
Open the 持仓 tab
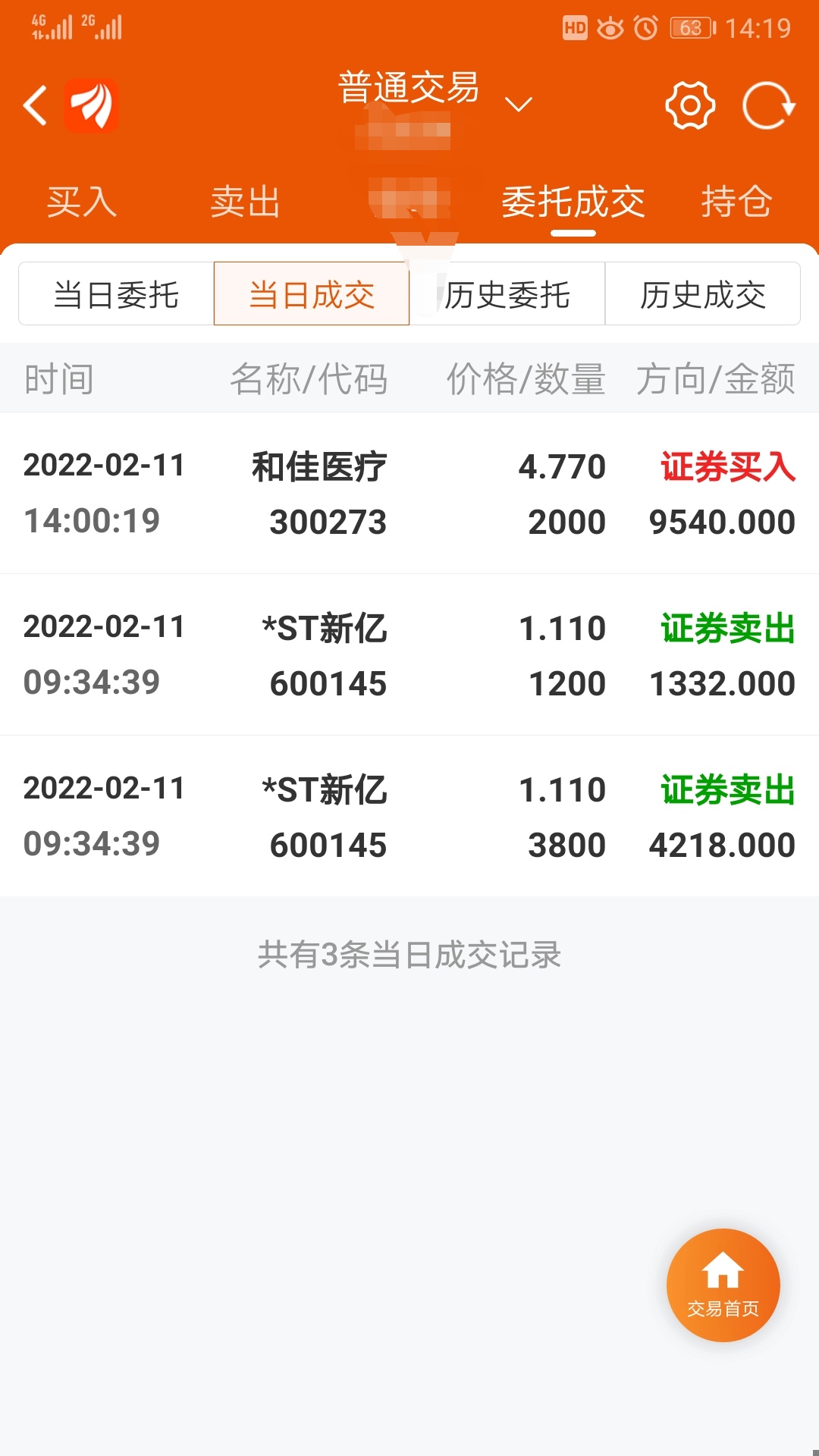736,202
